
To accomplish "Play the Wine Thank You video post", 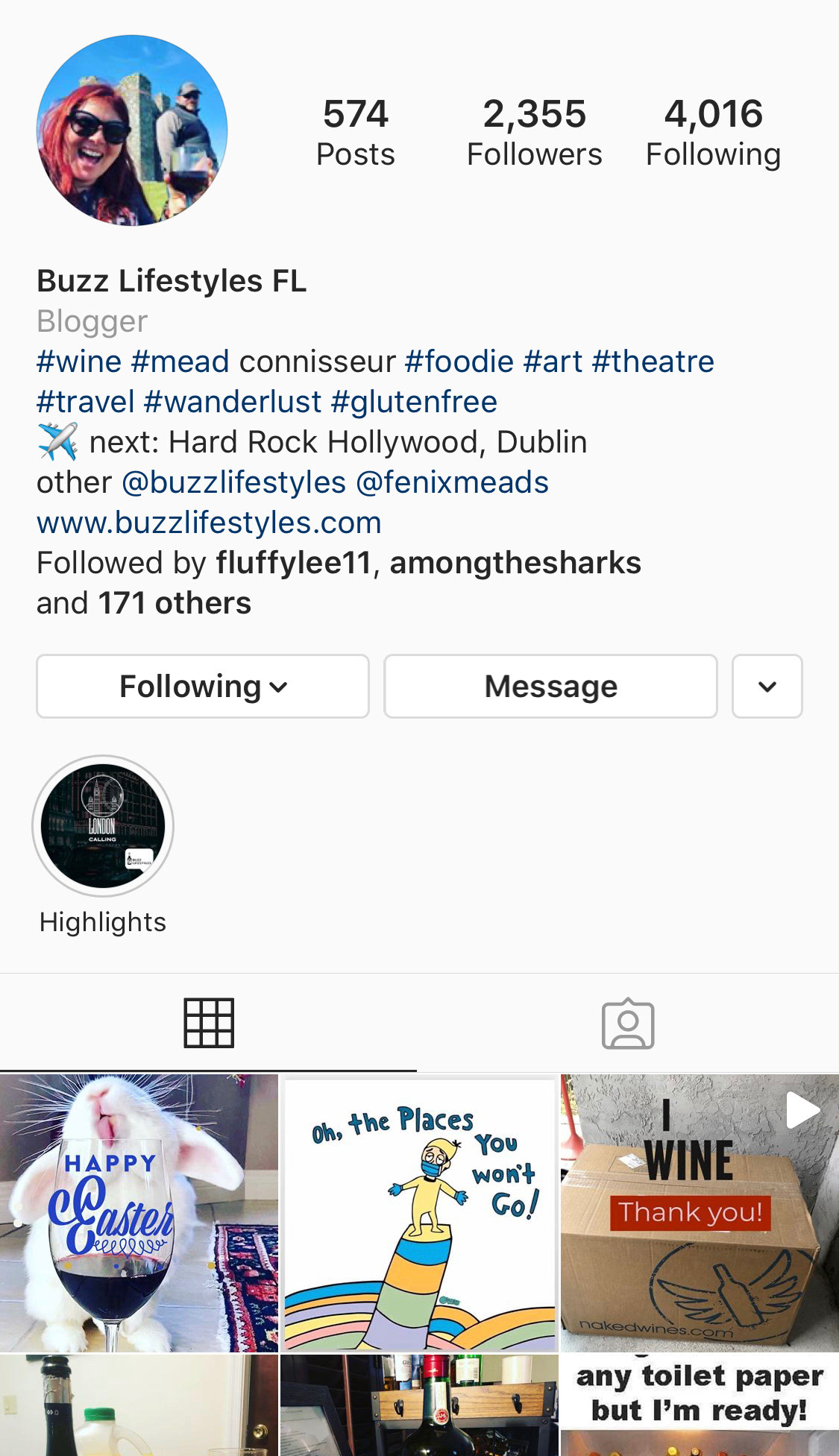I will [700, 1213].
